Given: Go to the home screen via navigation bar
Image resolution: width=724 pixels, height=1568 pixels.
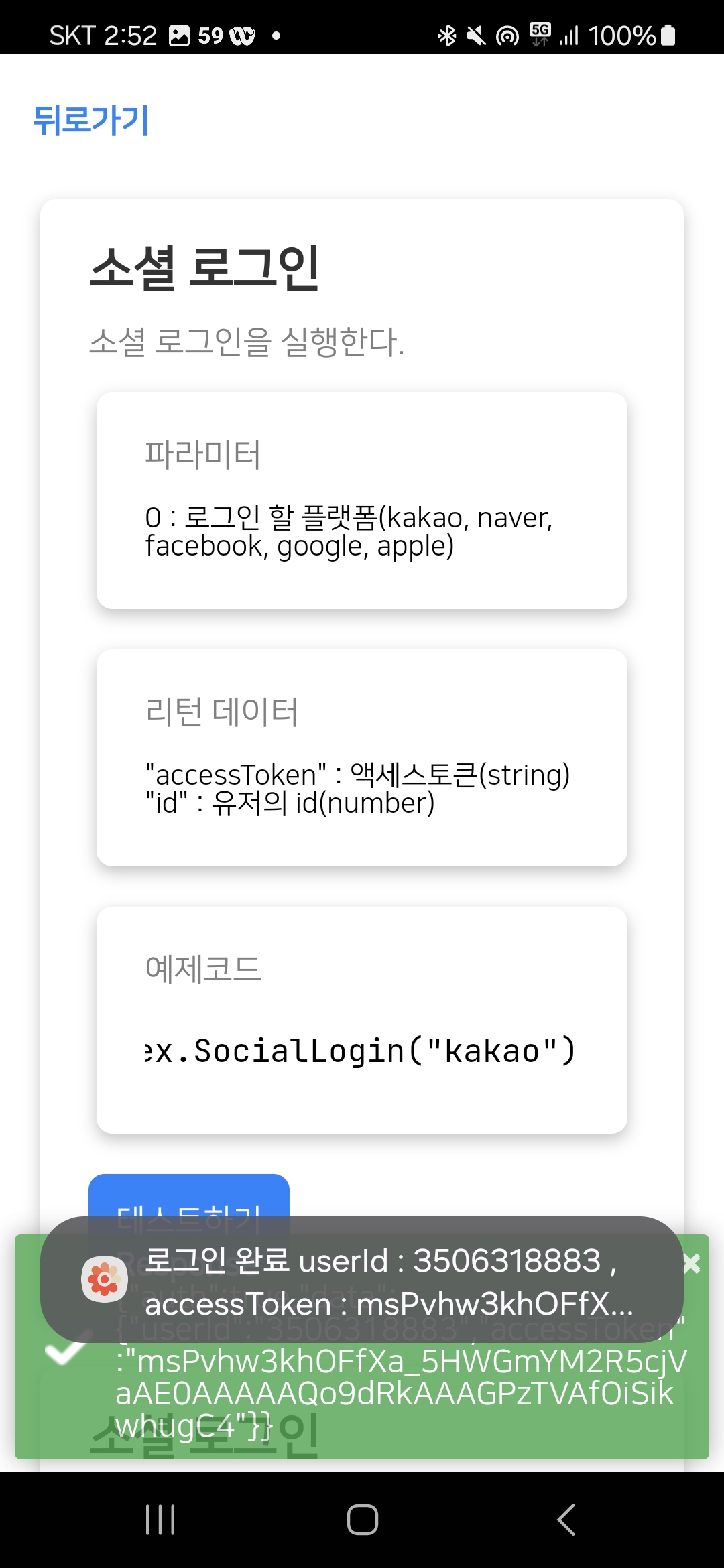Looking at the screenshot, I should click(362, 1519).
